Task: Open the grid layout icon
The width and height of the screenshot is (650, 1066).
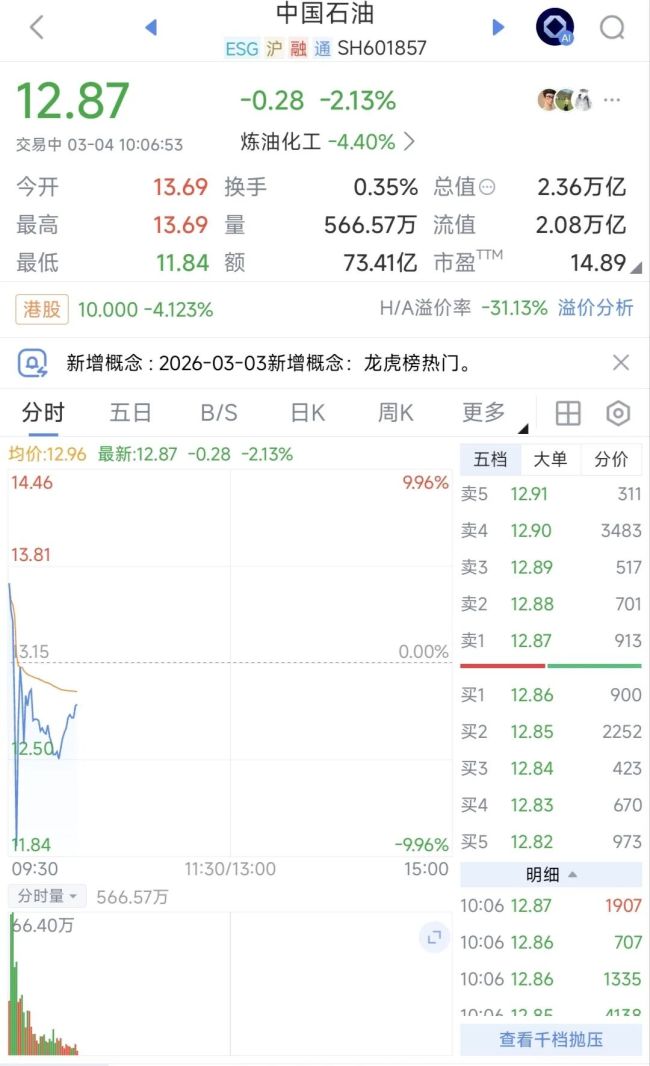Action: [x=568, y=413]
